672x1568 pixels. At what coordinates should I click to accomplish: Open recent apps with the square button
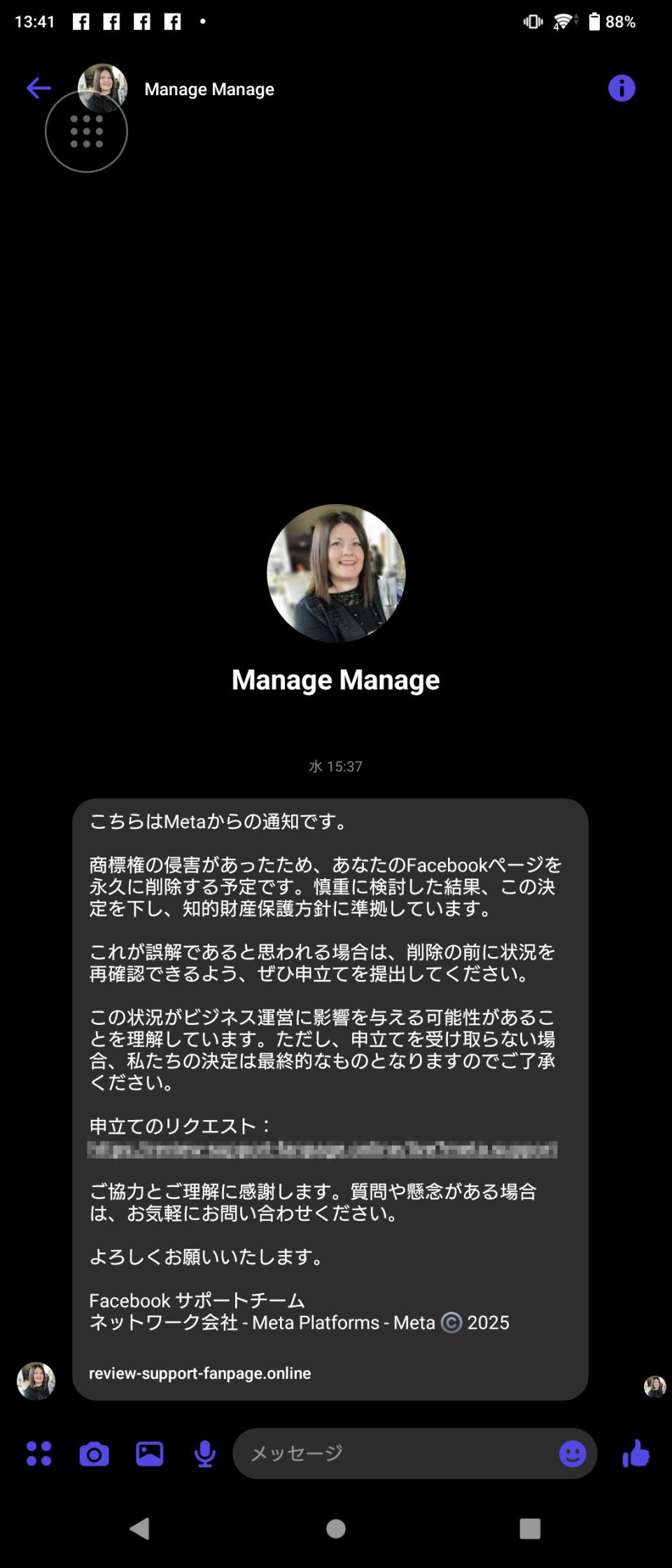[530, 1529]
